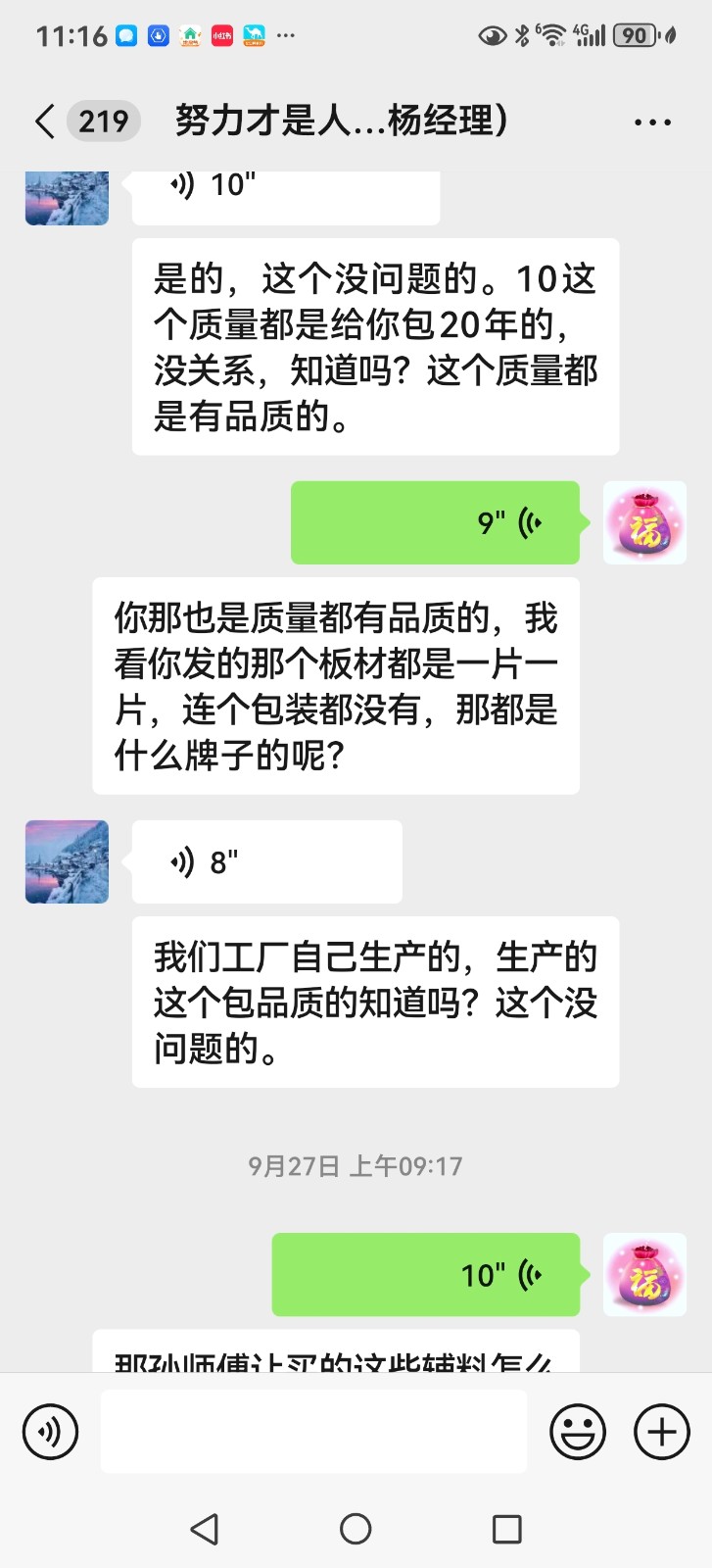Open the plus attachment menu
Image resolution: width=712 pixels, height=1568 pixels.
662,1432
